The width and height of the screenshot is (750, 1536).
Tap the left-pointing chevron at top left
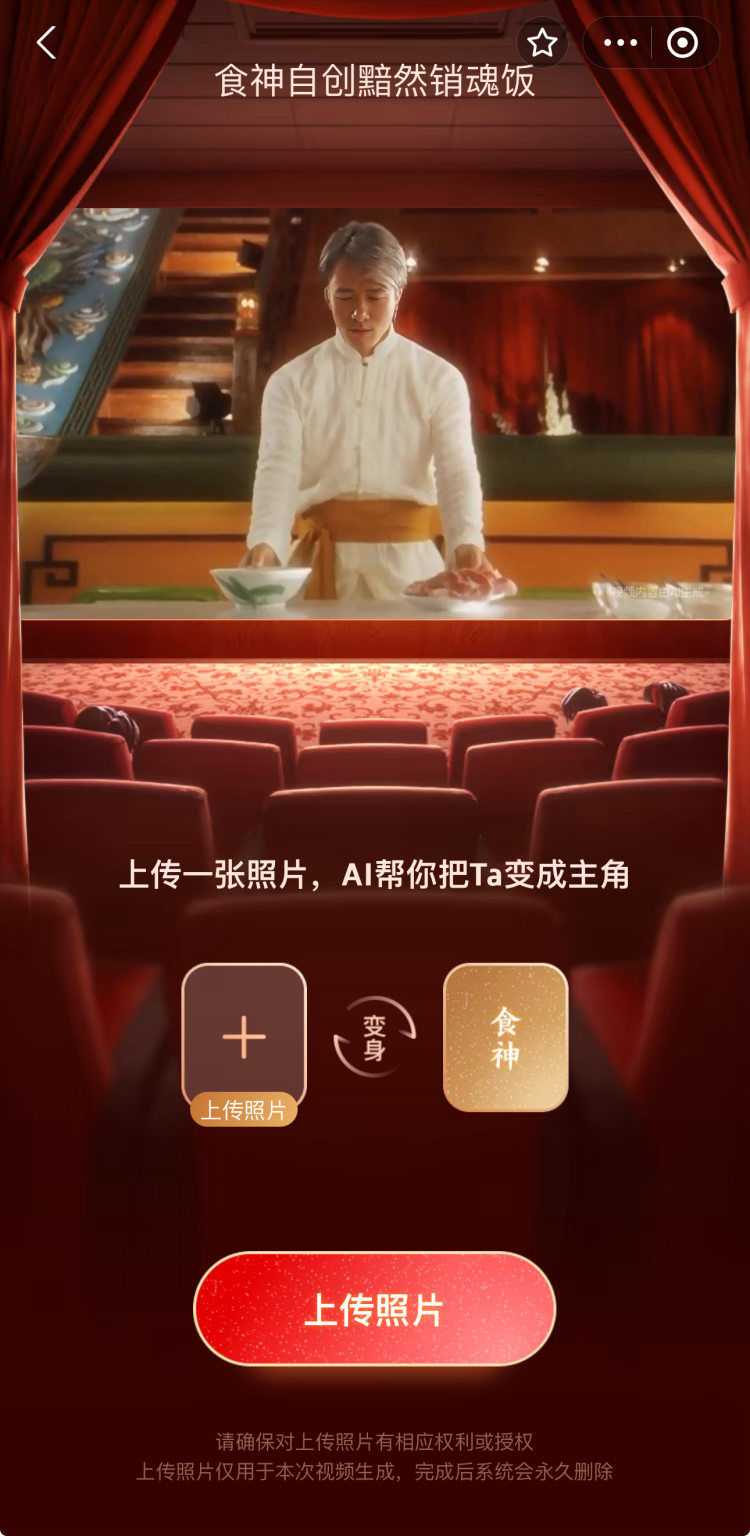[44, 41]
